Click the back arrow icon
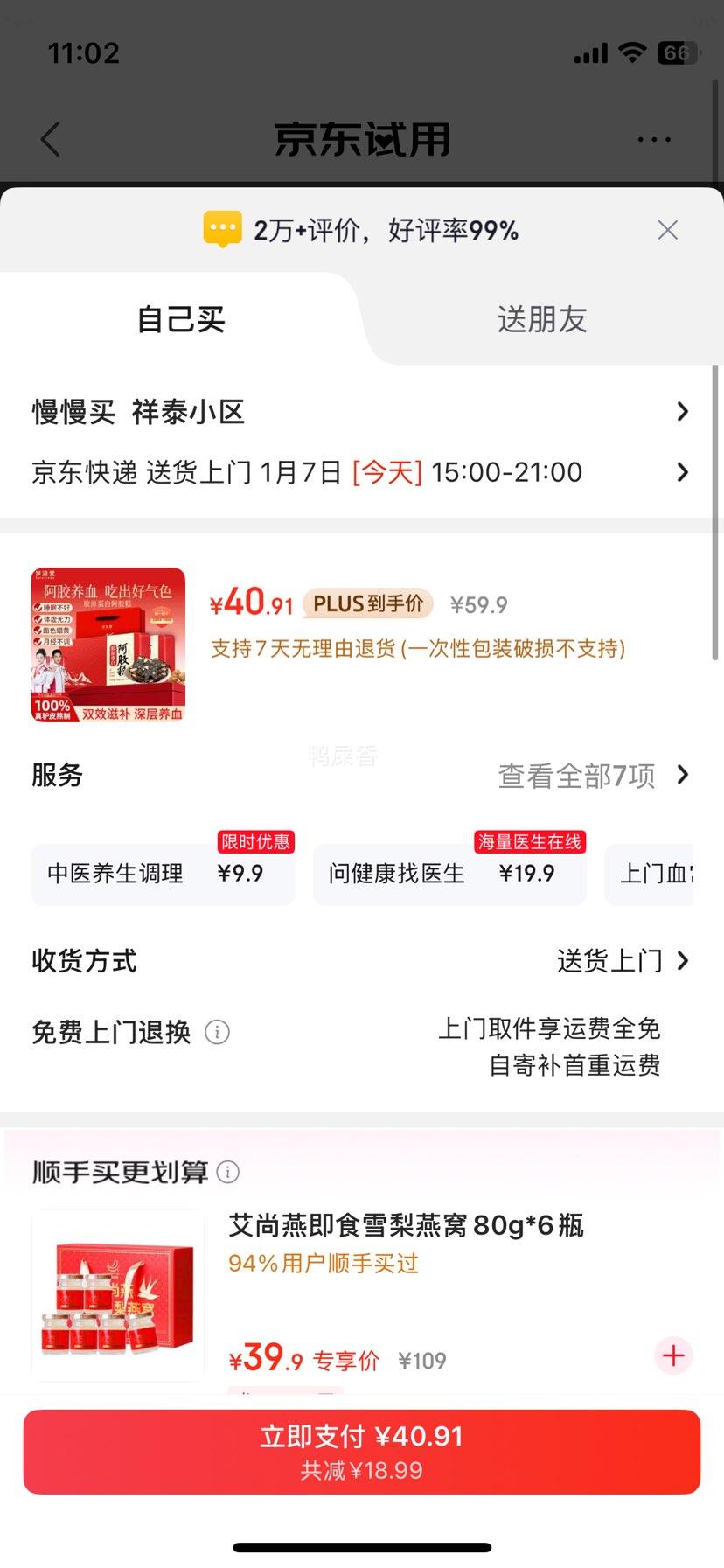This screenshot has width=724, height=1568. (x=50, y=139)
